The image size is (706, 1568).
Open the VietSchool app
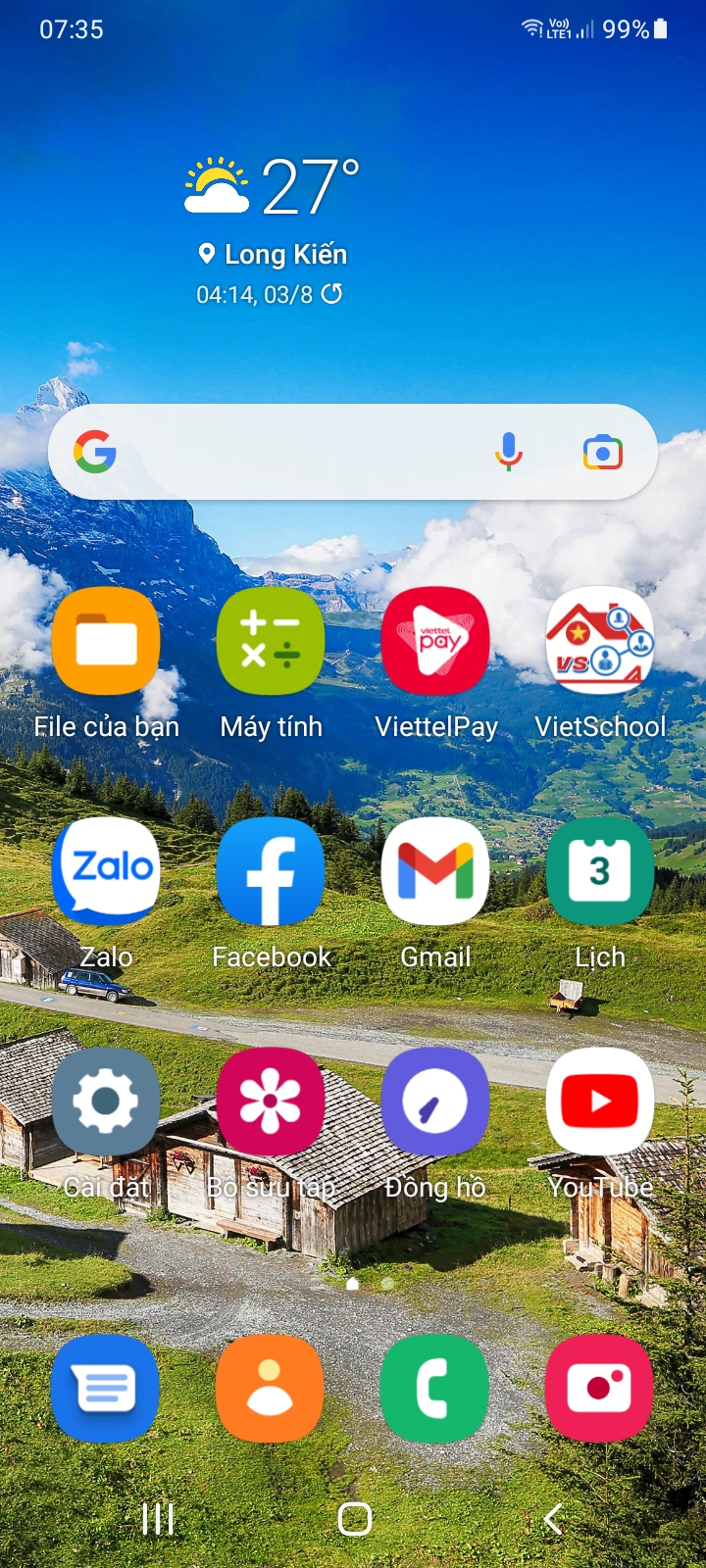600,642
